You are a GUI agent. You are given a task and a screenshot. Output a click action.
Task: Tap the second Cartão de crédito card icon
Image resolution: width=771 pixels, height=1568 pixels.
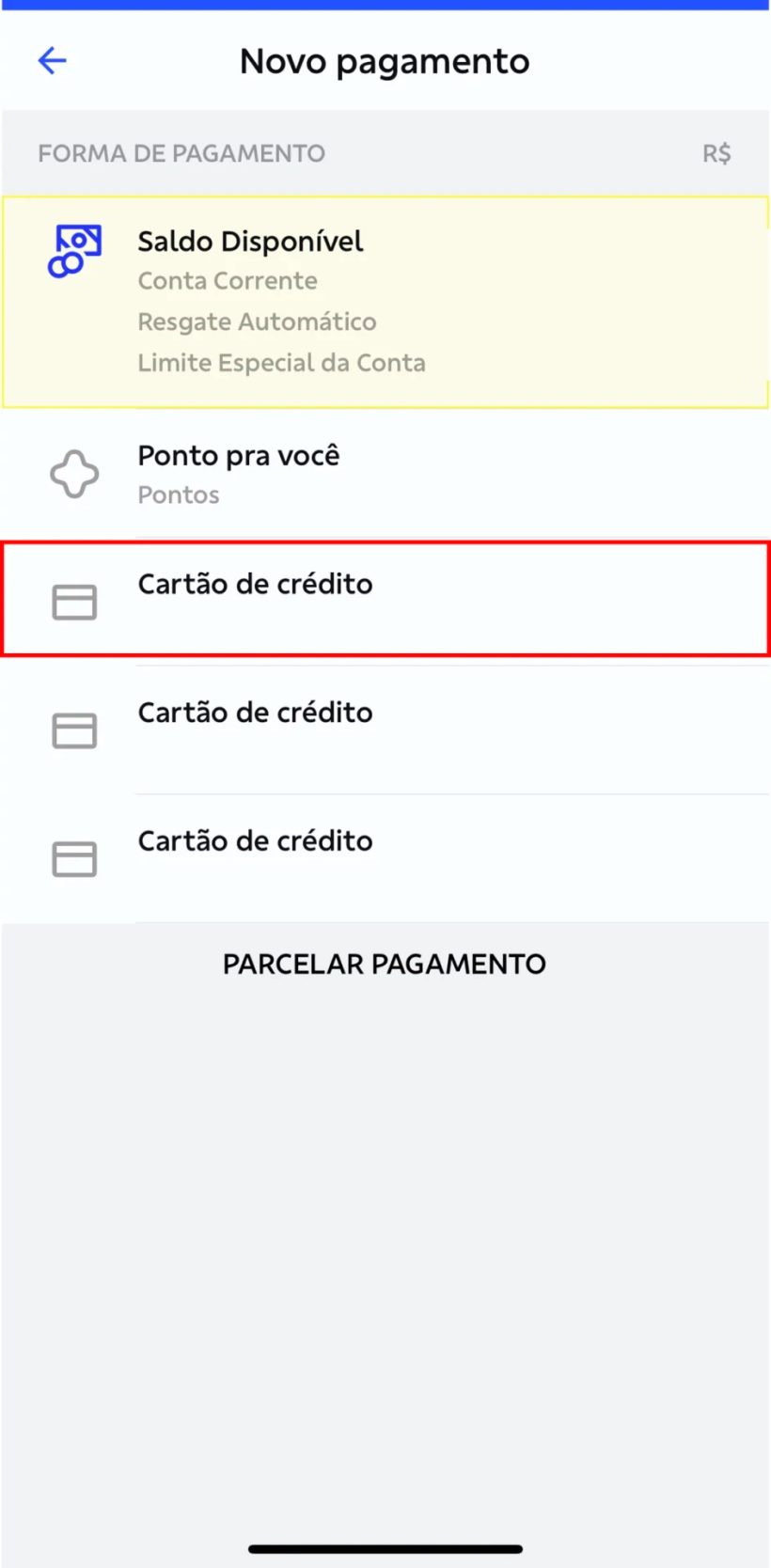click(x=75, y=730)
